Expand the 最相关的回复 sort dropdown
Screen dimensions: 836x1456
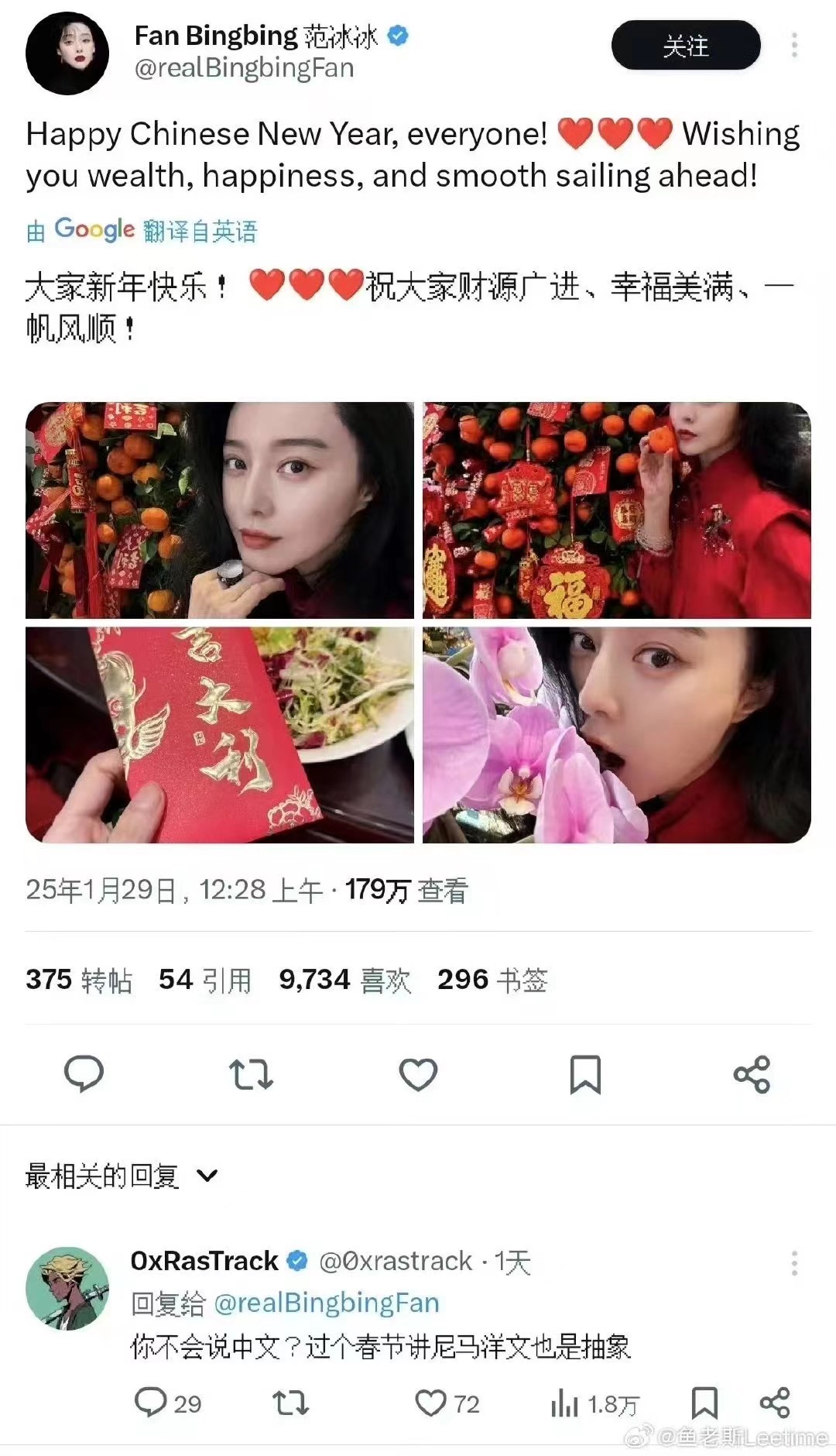coord(122,1176)
